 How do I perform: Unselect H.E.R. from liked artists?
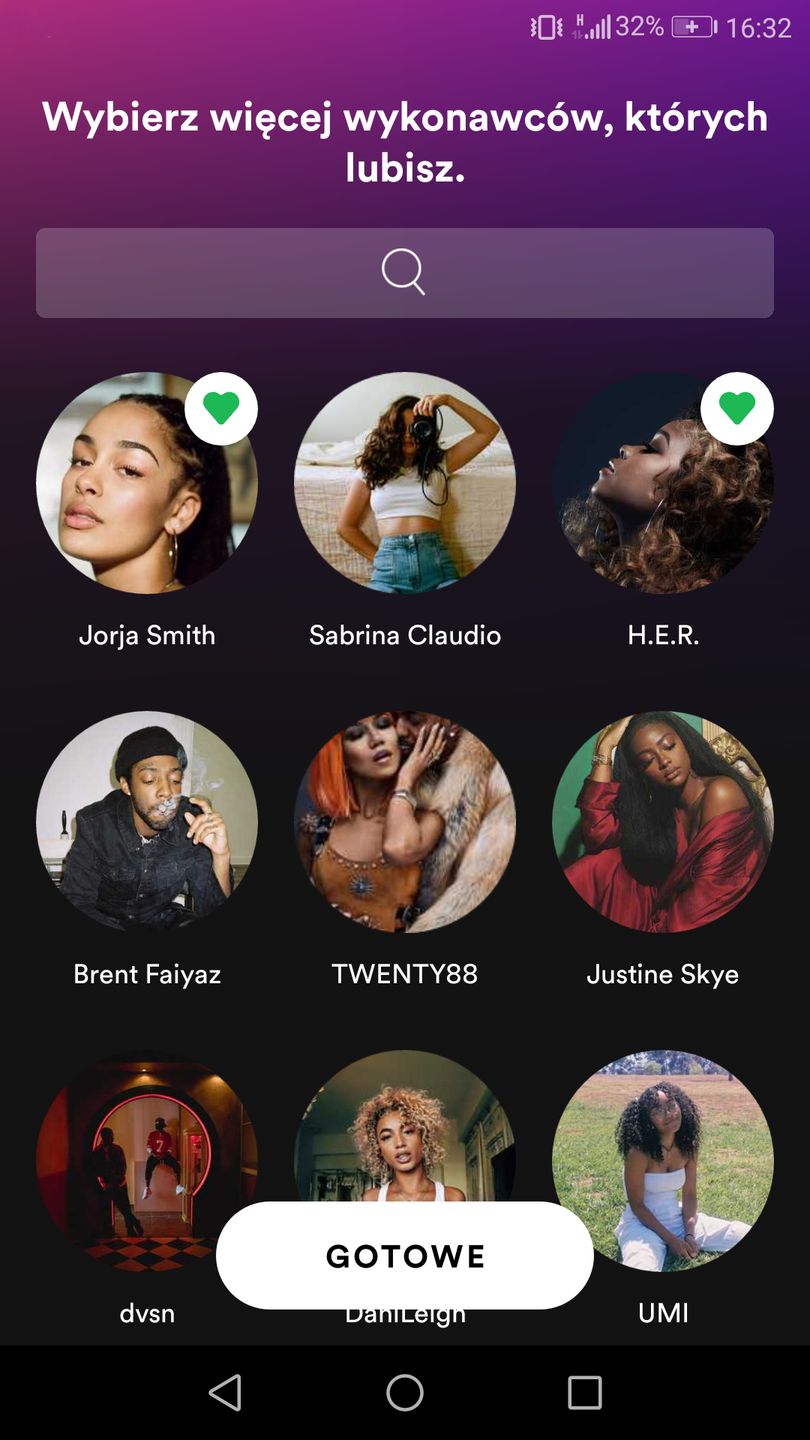662,483
